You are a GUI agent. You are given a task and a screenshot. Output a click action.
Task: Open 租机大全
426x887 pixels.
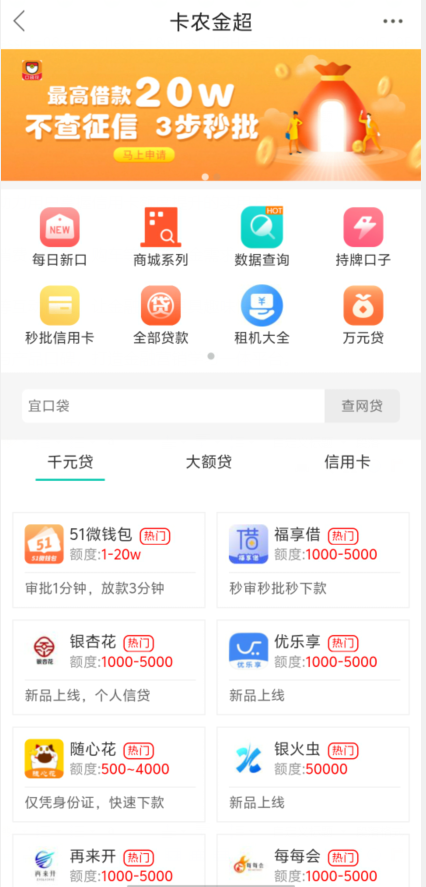pyautogui.click(x=262, y=316)
